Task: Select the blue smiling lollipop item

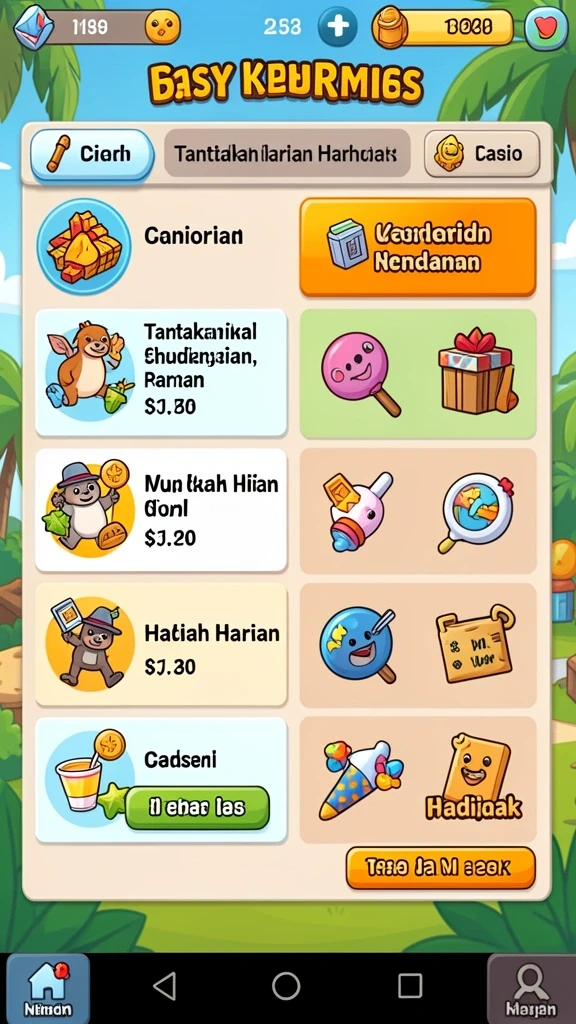Action: tap(358, 644)
